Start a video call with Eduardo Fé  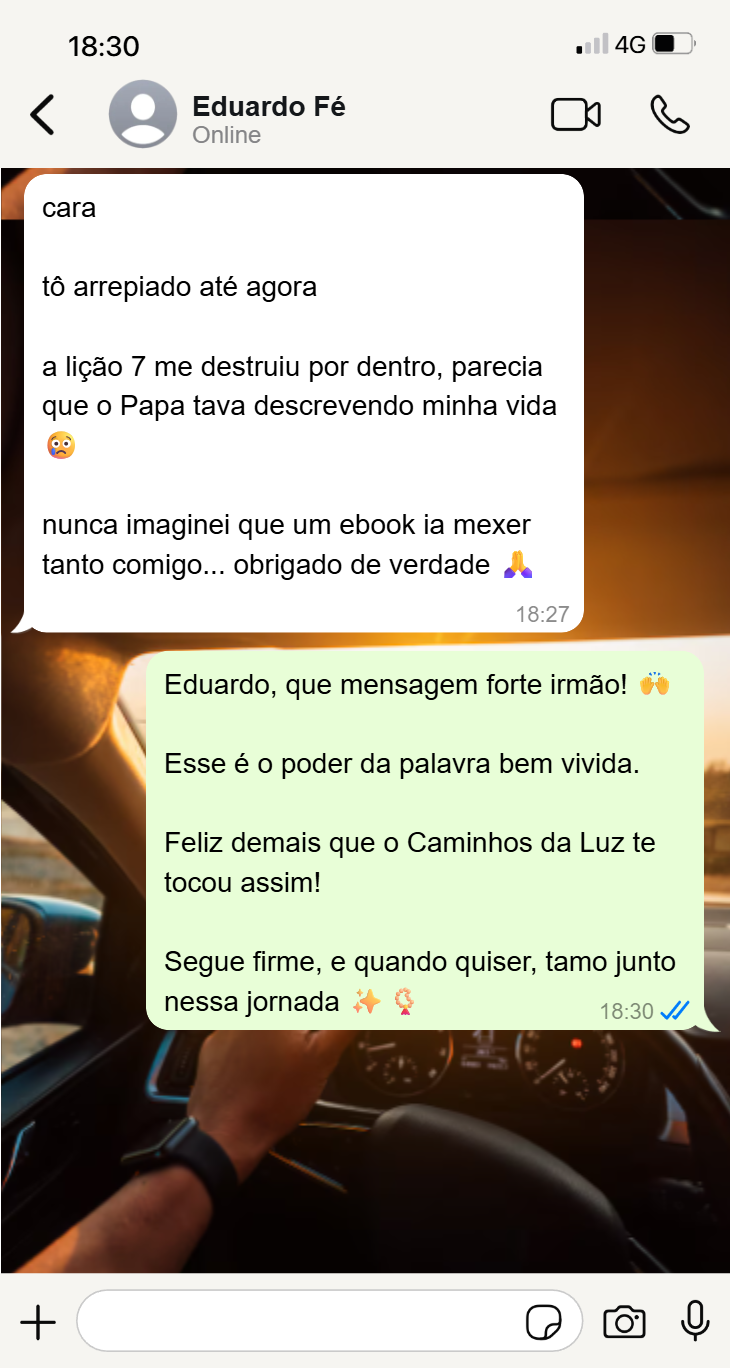(576, 115)
